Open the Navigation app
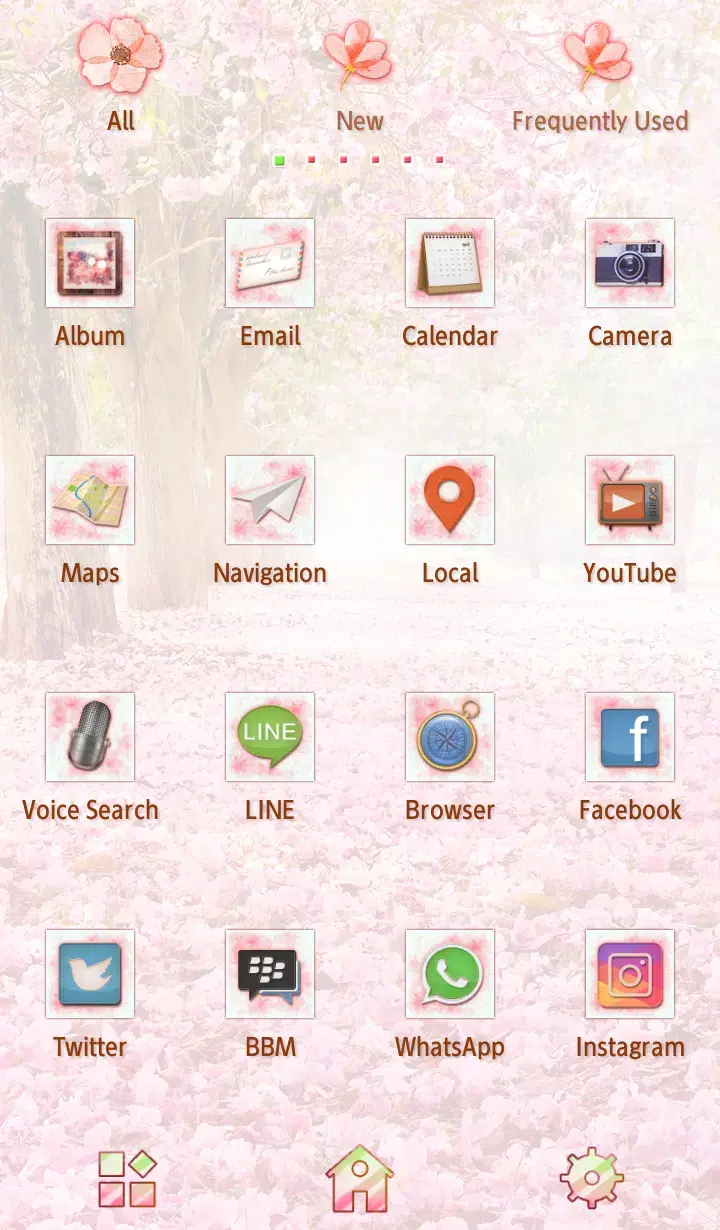 [270, 500]
